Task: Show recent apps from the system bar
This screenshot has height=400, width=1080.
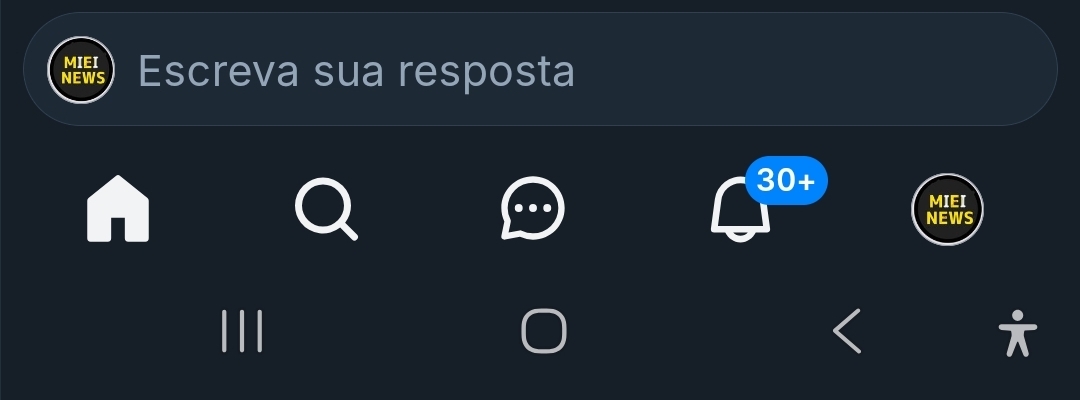Action: pos(242,331)
